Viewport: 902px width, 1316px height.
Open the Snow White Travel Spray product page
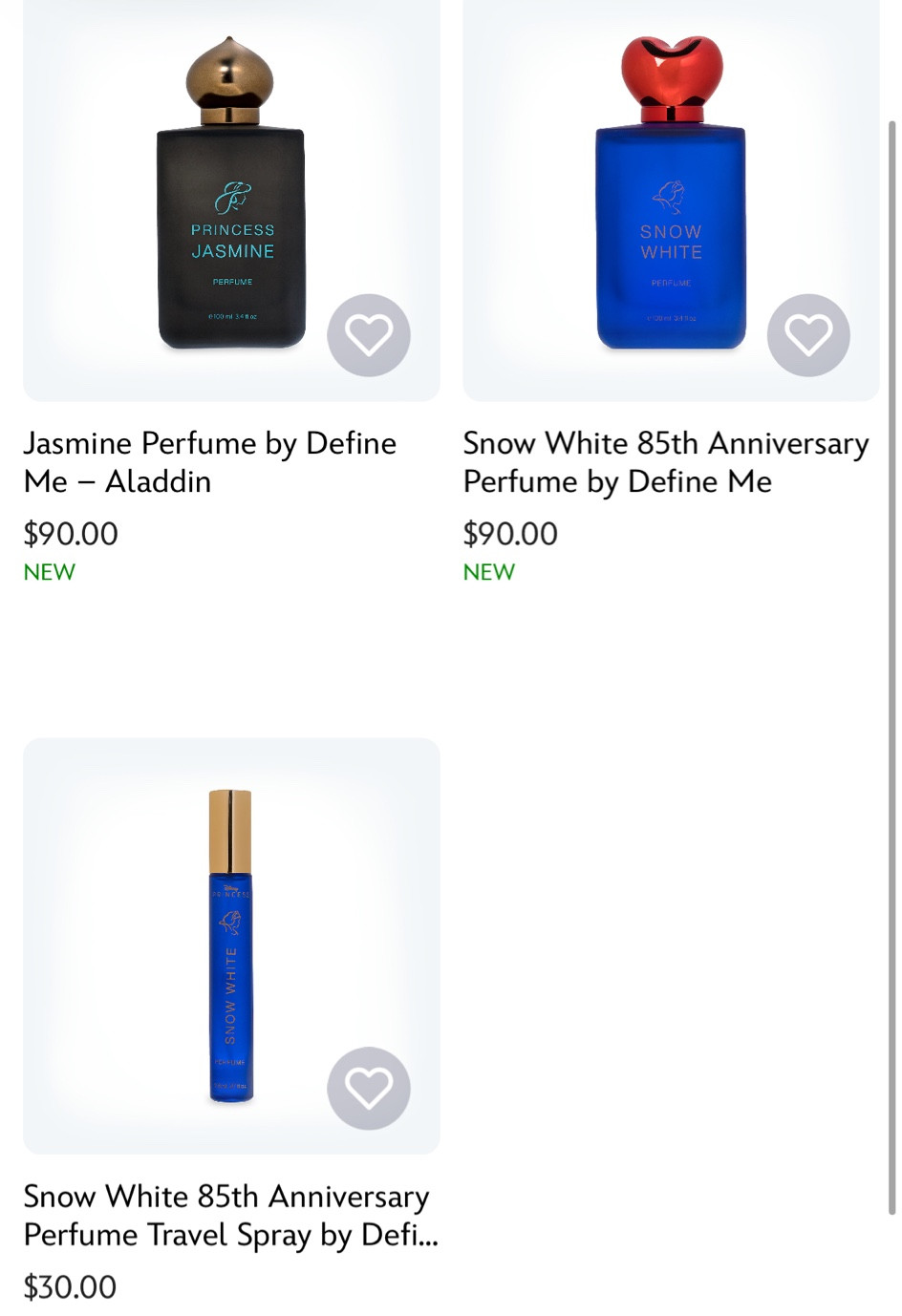[229, 1214]
